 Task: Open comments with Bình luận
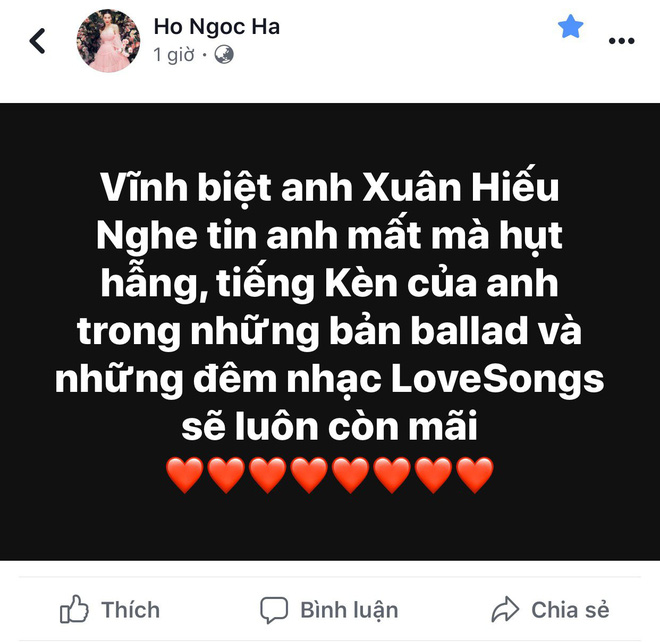(x=329, y=609)
